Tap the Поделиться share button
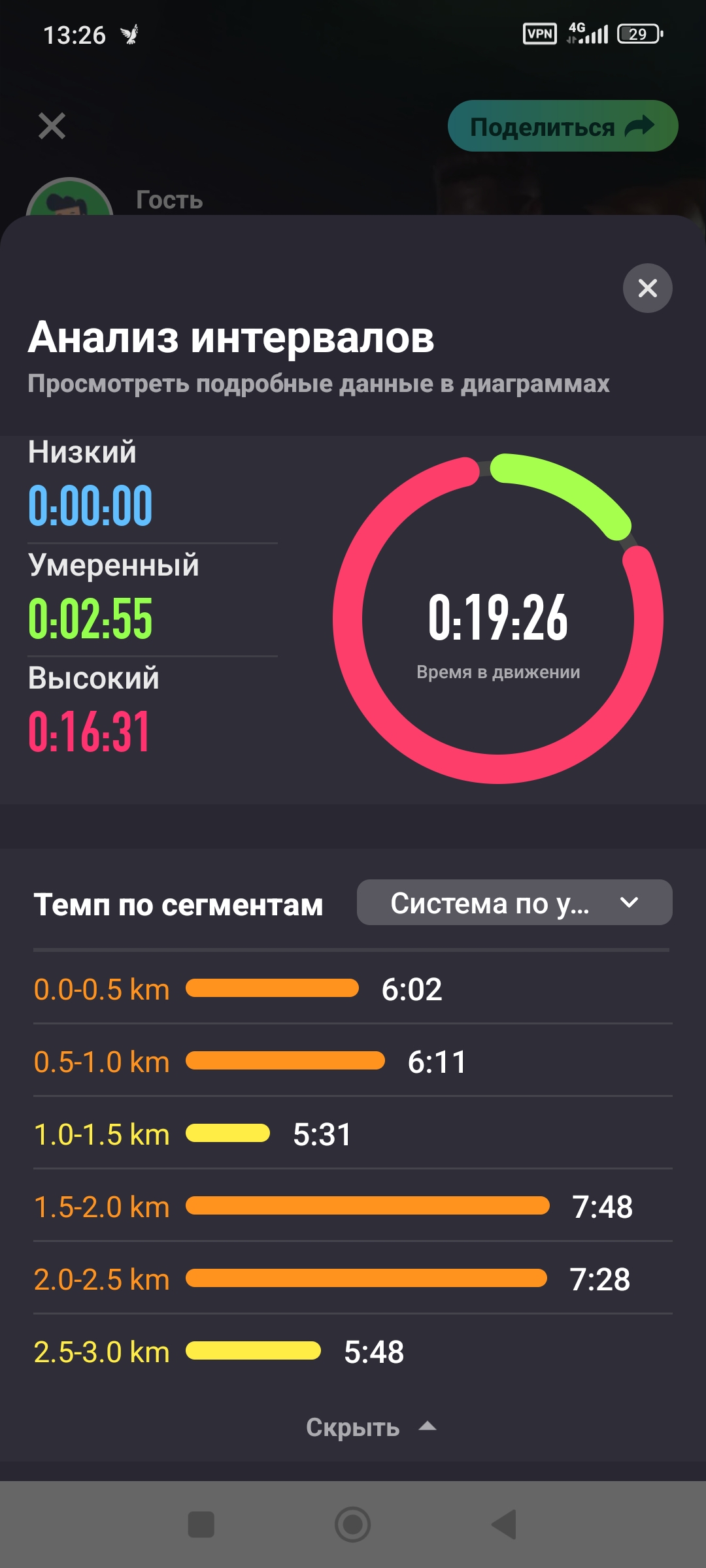Viewport: 706px width, 1568px height. coord(562,126)
